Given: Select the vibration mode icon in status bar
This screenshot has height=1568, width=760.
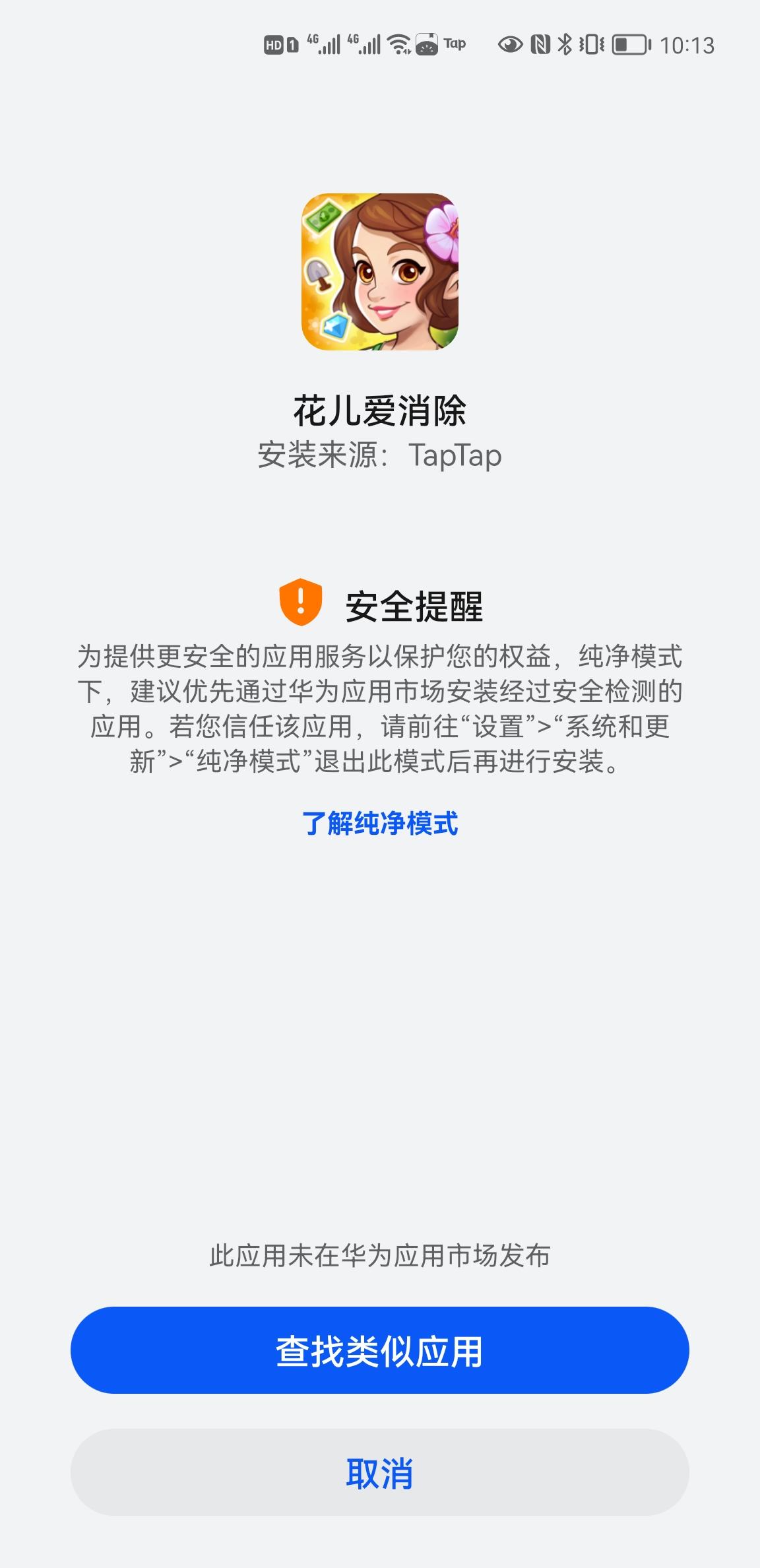Looking at the screenshot, I should click(591, 45).
